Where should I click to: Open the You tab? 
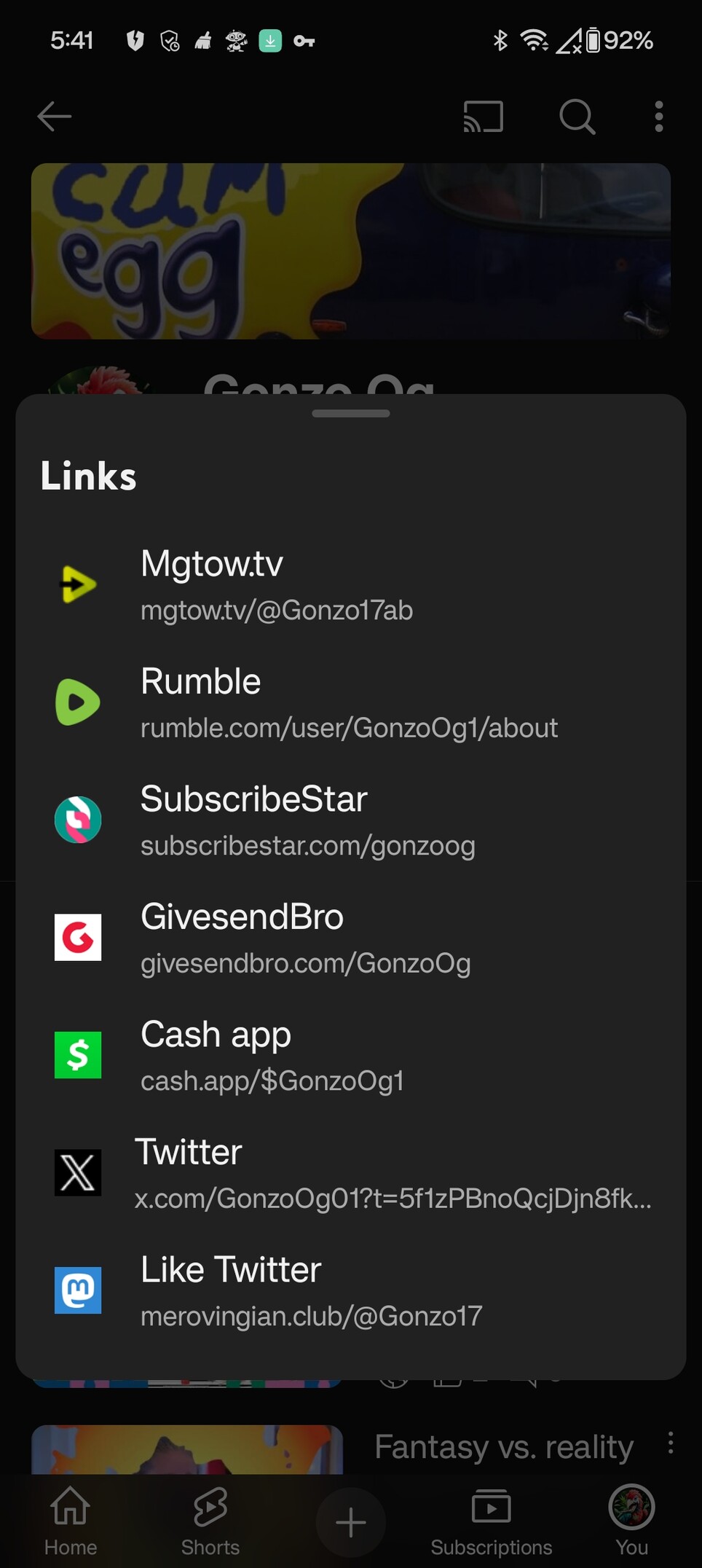[631, 1521]
